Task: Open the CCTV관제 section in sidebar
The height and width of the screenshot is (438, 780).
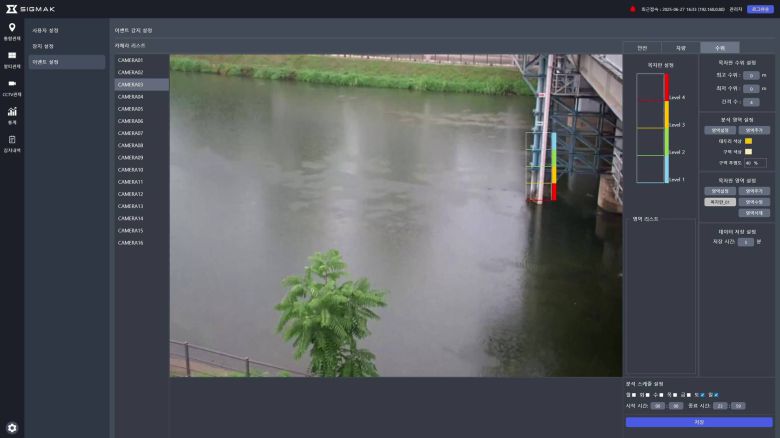Action: point(12,86)
